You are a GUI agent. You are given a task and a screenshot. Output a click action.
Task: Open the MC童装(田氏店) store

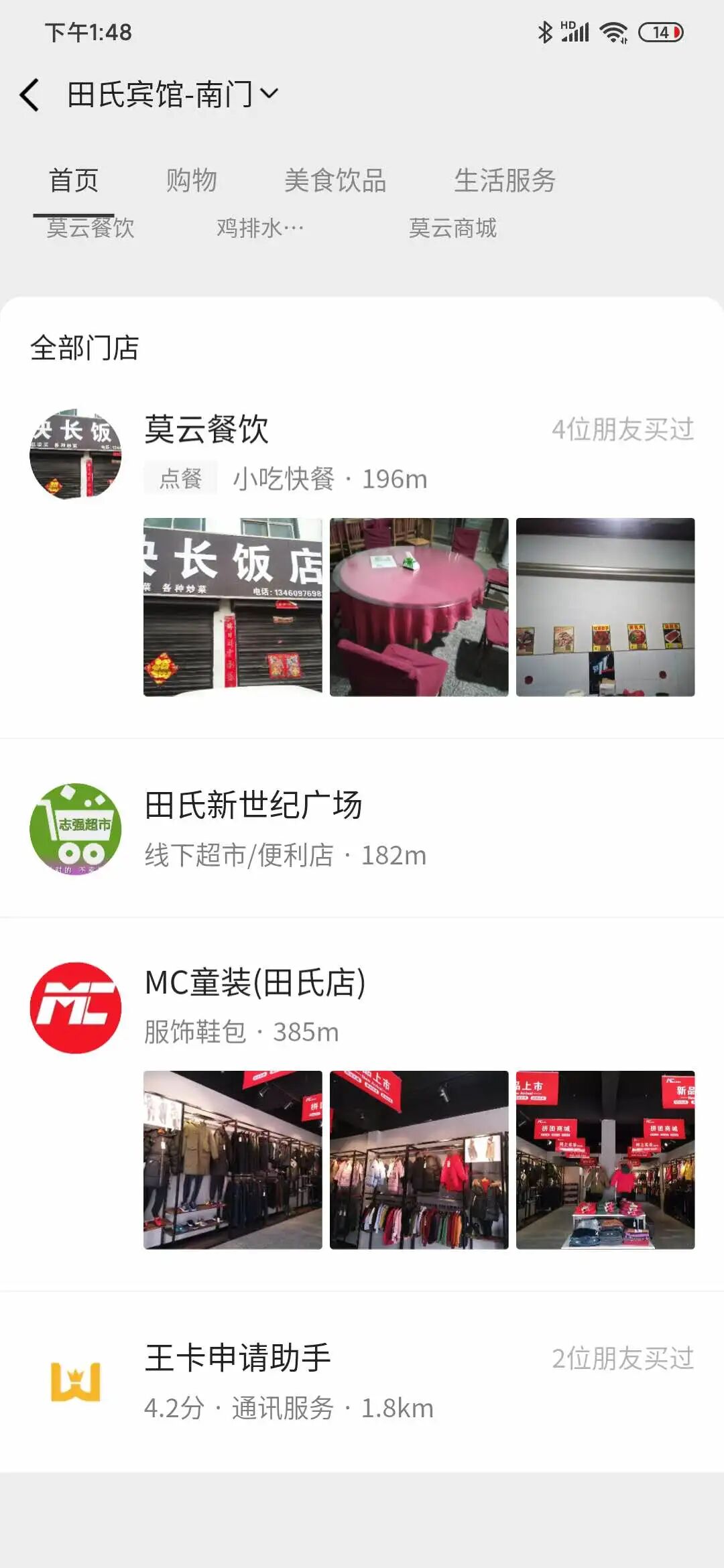(x=255, y=983)
